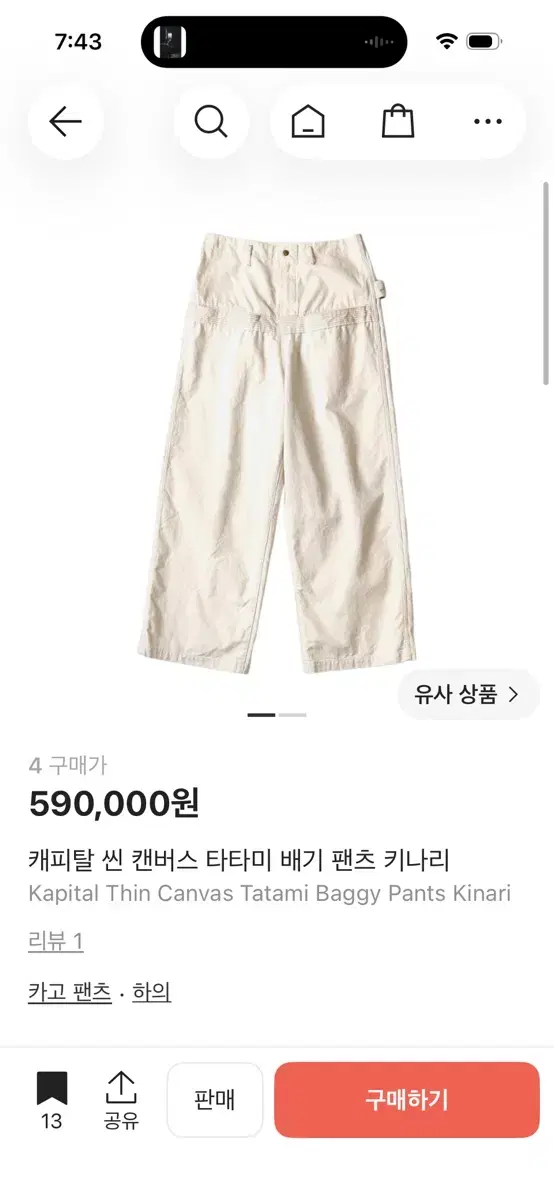Tap the image page indicator dots

coord(277,715)
